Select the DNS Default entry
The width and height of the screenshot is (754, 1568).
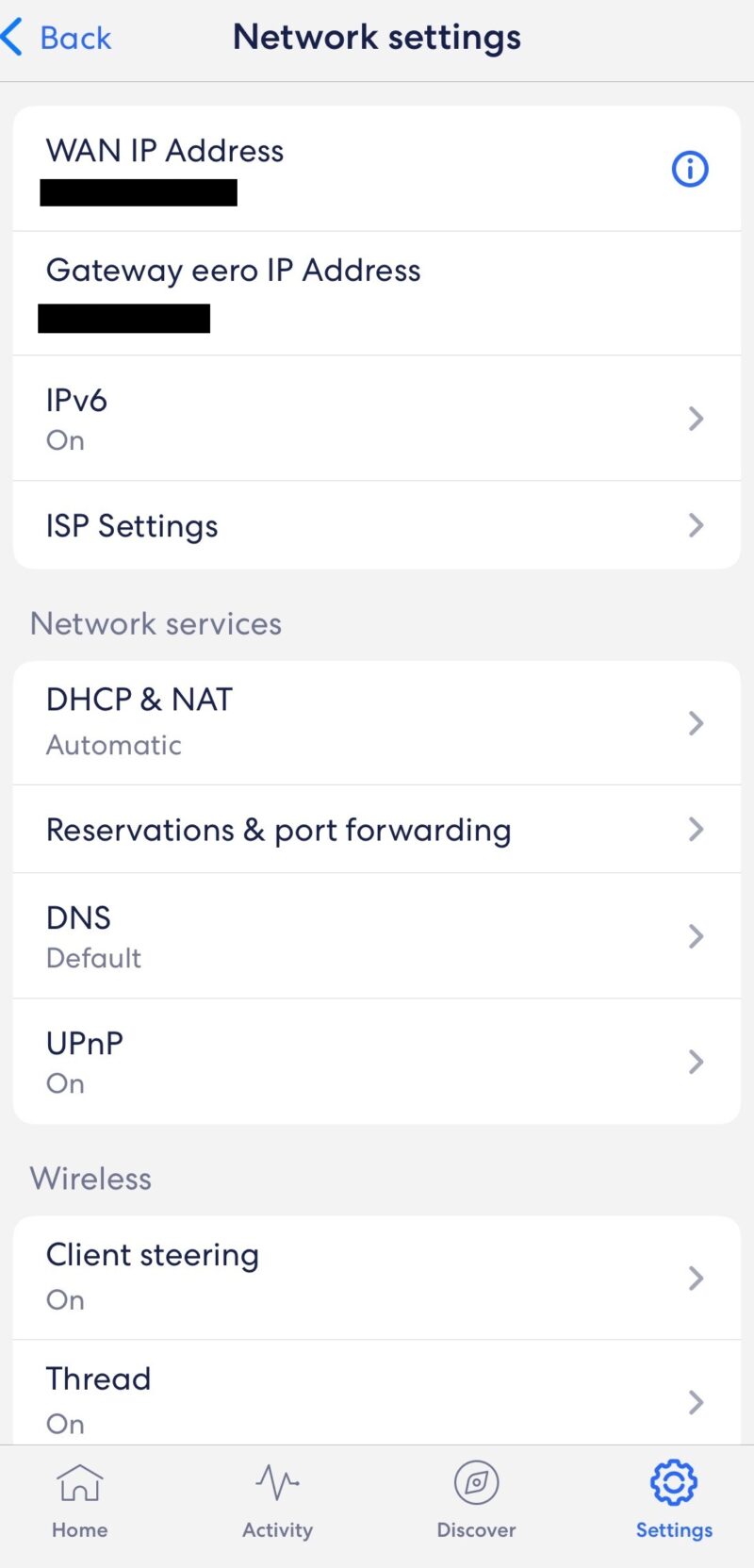93,957
